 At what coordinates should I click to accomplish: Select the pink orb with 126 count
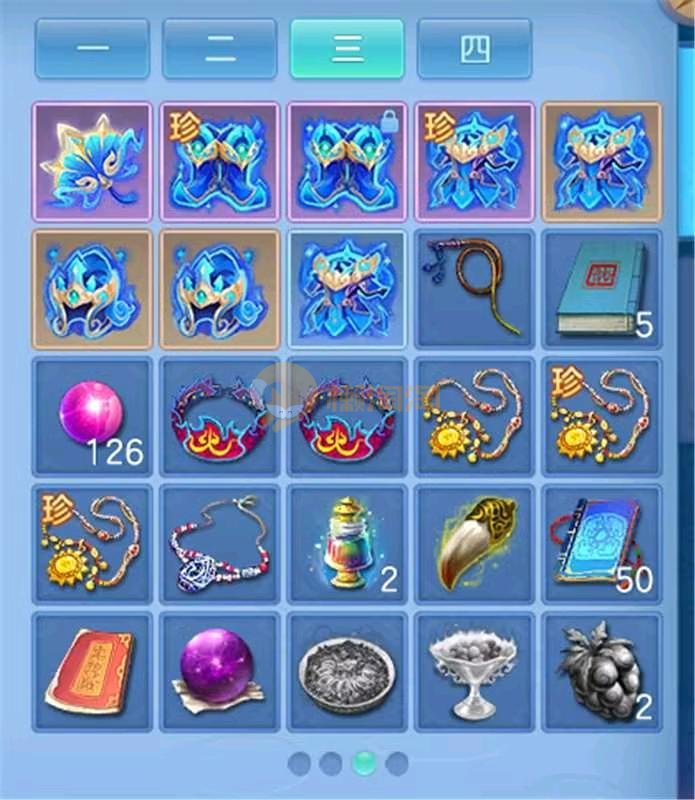[92, 417]
